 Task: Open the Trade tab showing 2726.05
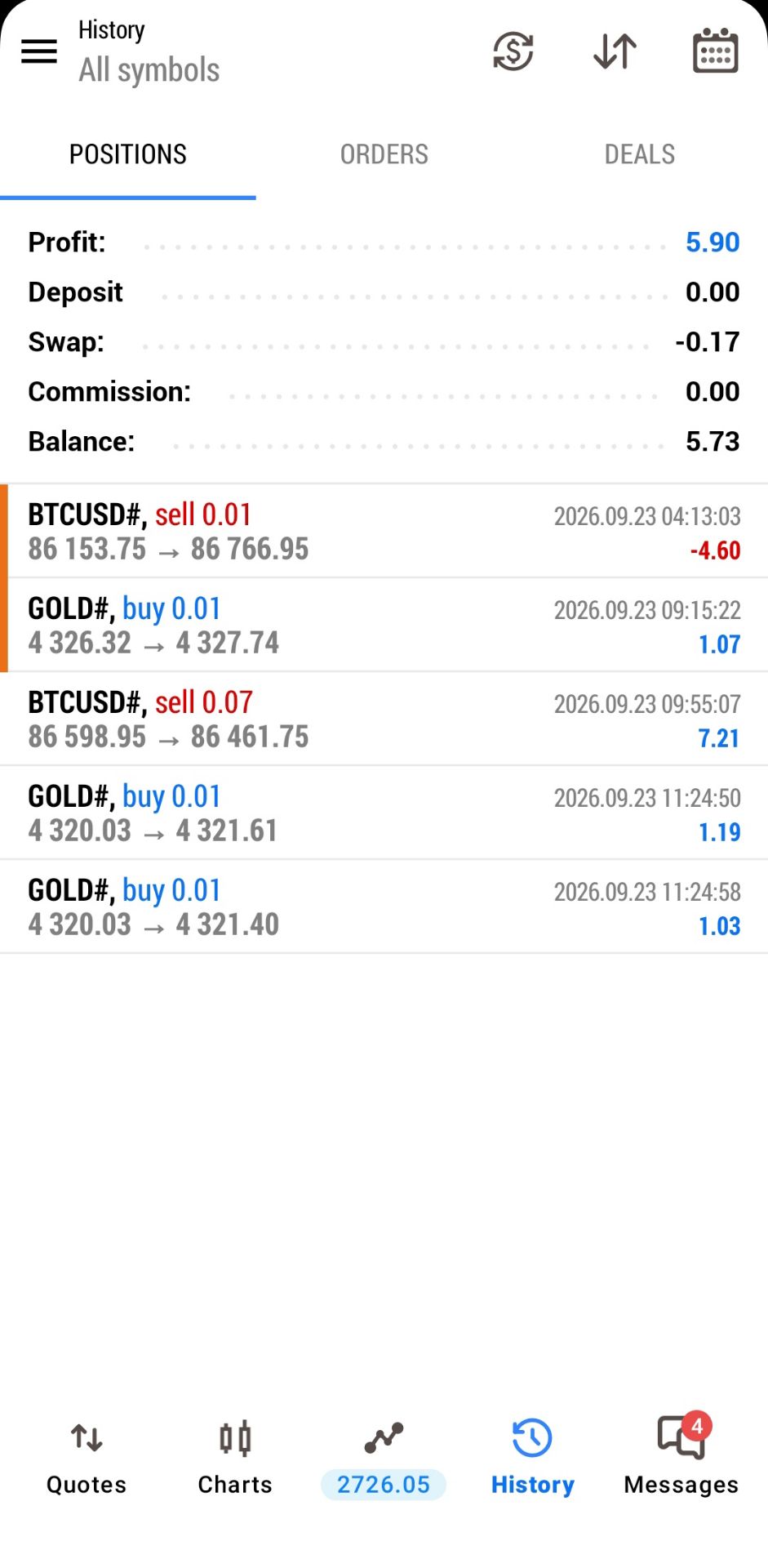384,1459
